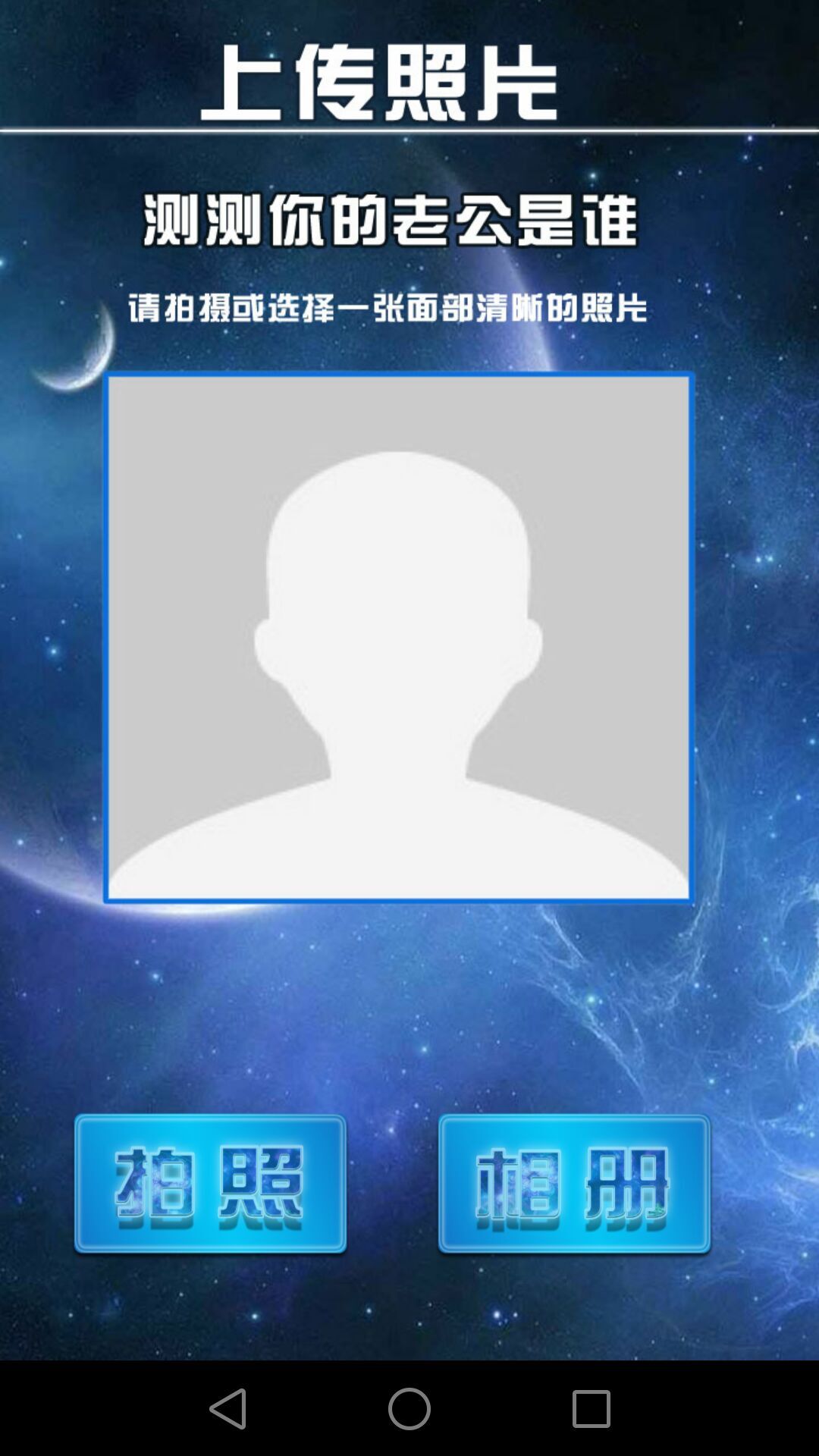Screen dimensions: 819x1456
Task: Tap the avatar photo placeholder
Action: (x=398, y=637)
